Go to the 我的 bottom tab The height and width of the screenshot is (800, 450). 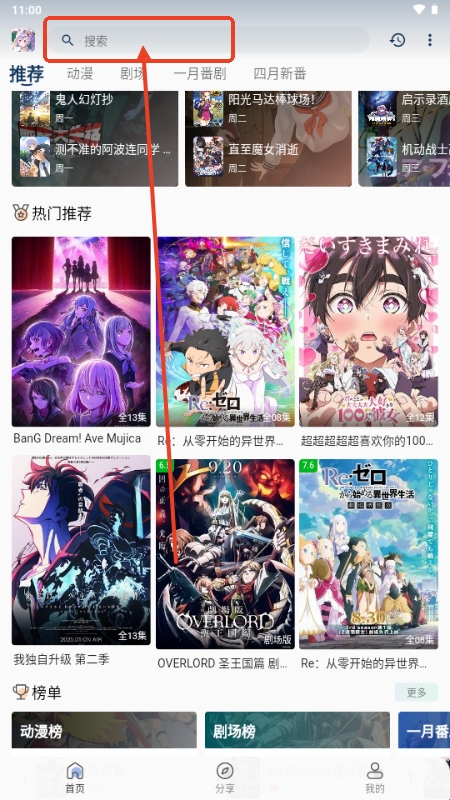click(374, 778)
